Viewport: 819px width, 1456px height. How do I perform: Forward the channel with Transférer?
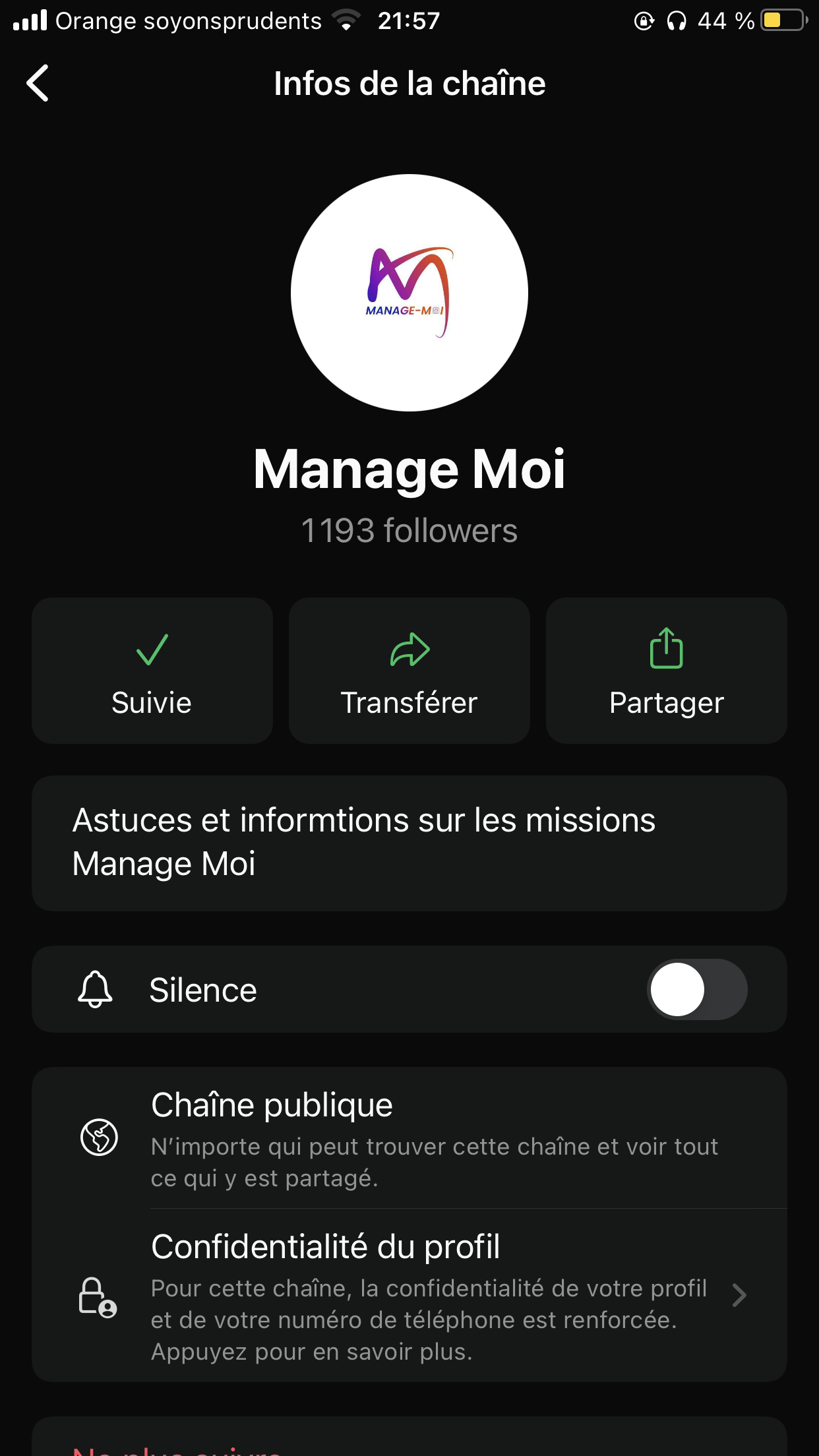[x=409, y=671]
